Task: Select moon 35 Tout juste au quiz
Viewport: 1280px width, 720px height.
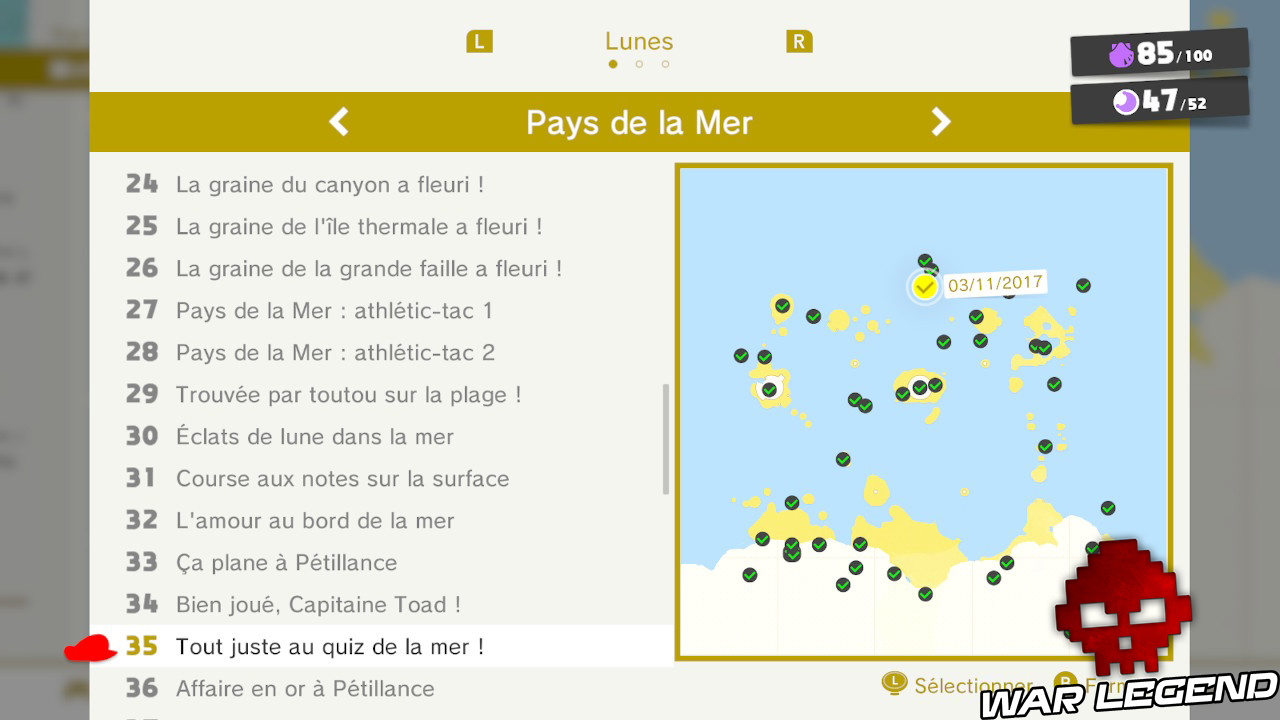Action: (329, 647)
